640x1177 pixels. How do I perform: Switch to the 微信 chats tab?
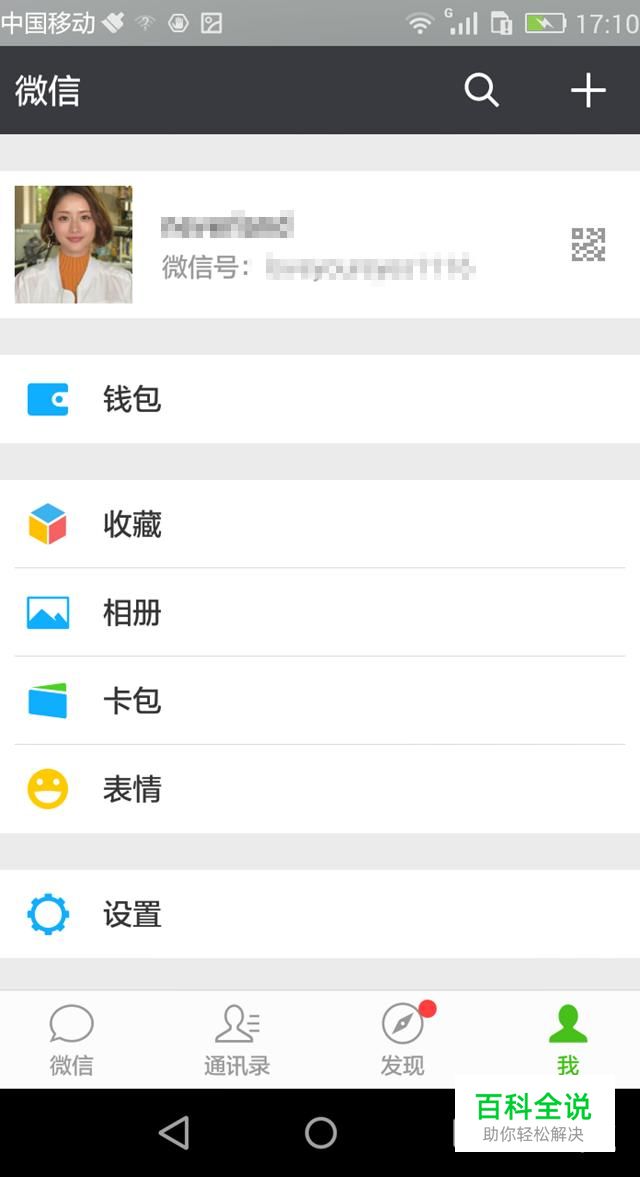coord(71,1040)
